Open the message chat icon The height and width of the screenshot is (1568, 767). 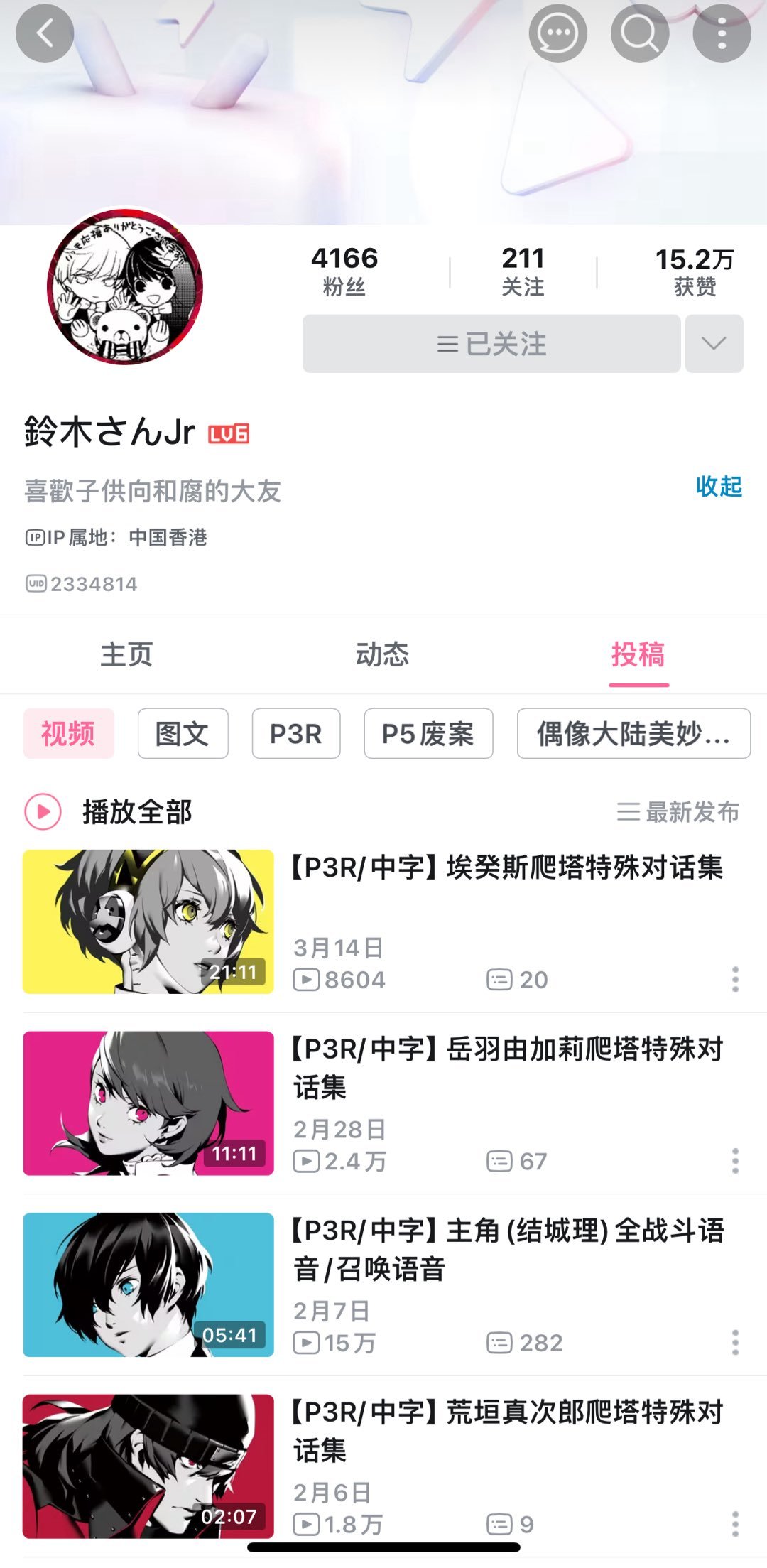coord(557,33)
